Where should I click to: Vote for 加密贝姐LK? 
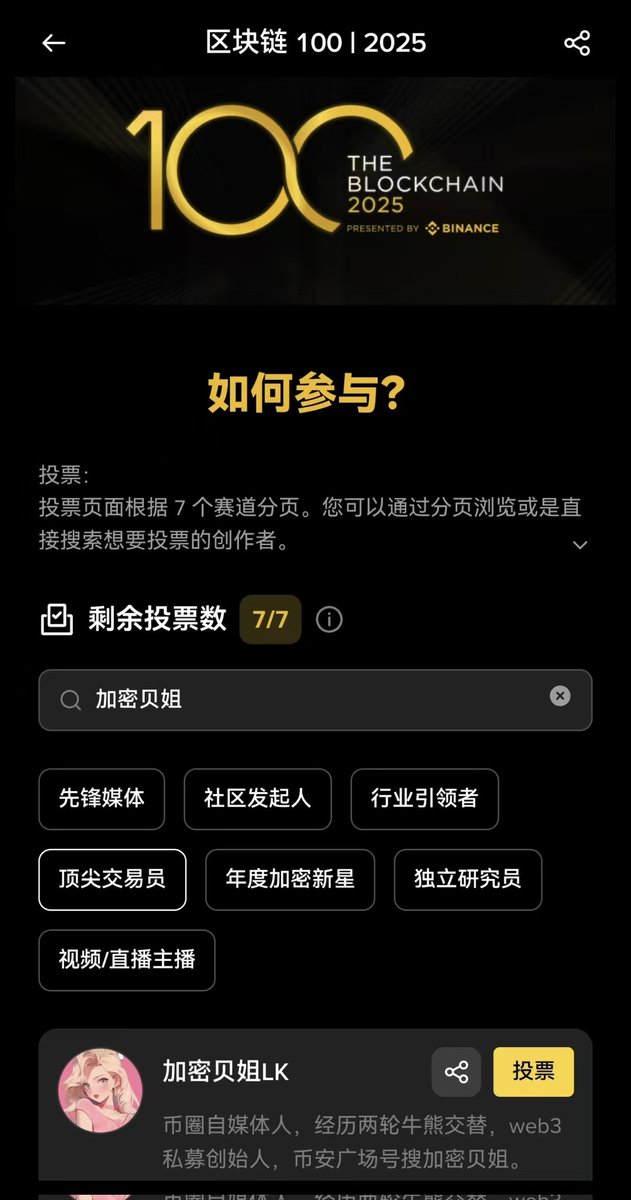click(533, 1072)
